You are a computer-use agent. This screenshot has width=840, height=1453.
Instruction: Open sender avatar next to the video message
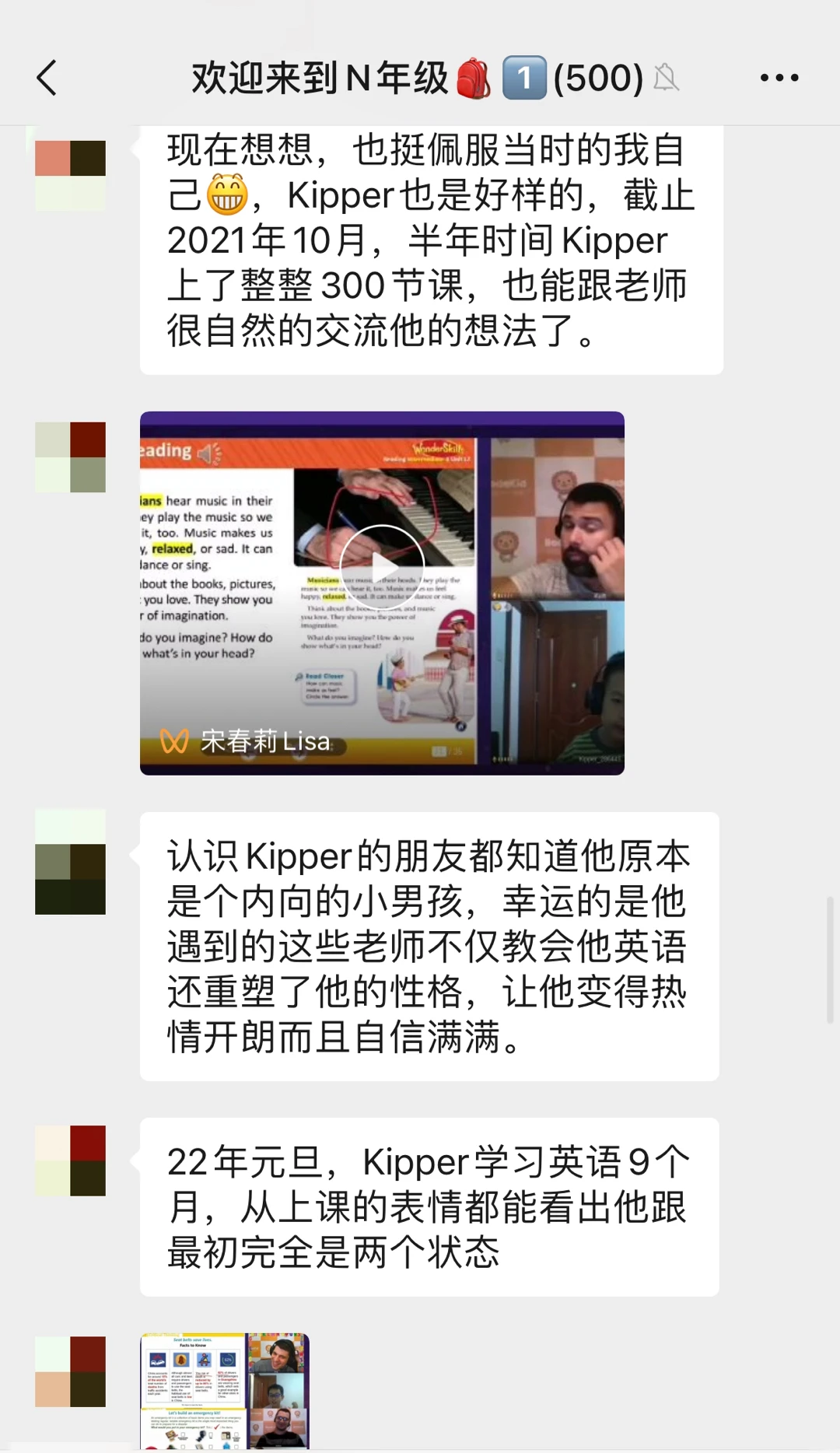click(x=70, y=457)
